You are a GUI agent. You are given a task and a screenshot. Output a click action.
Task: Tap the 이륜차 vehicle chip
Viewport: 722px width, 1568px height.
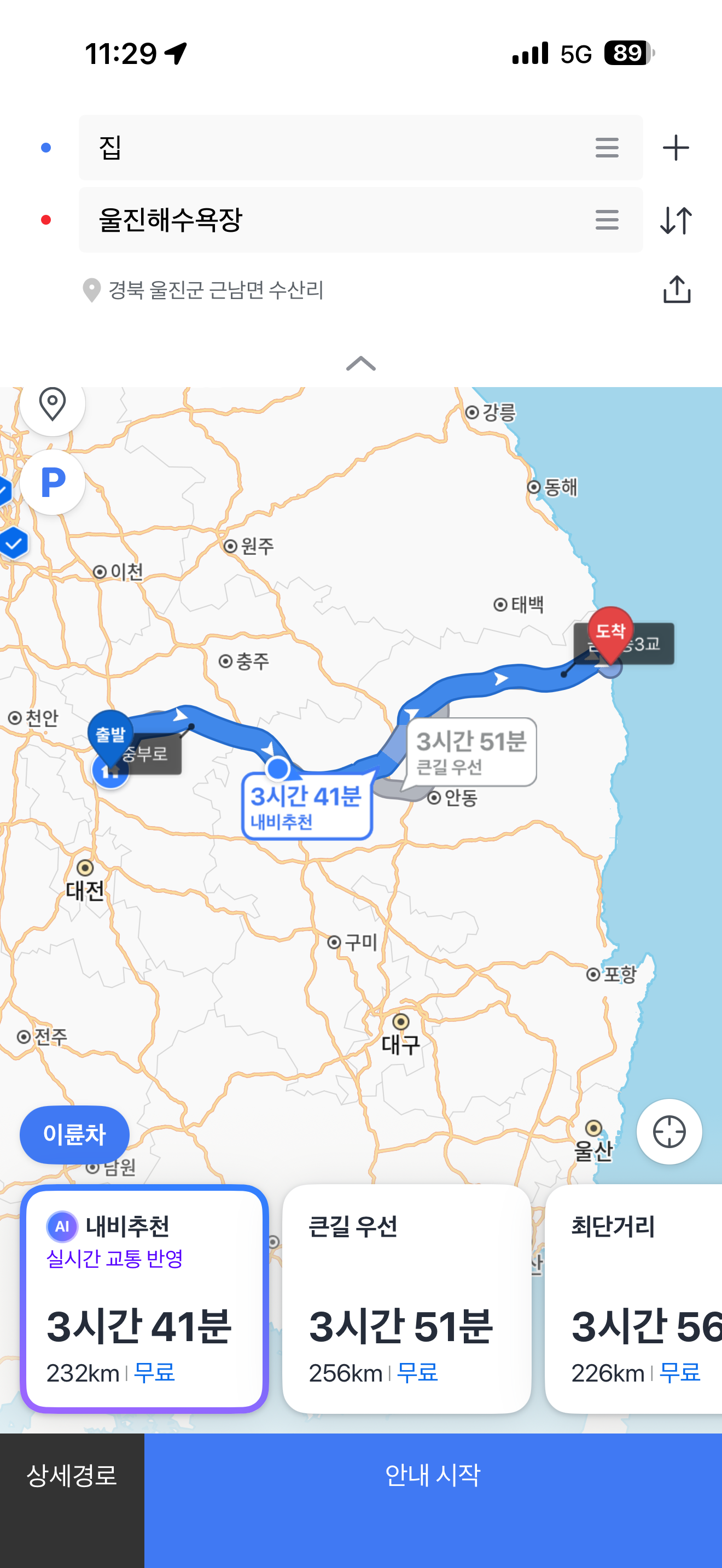tap(74, 1134)
